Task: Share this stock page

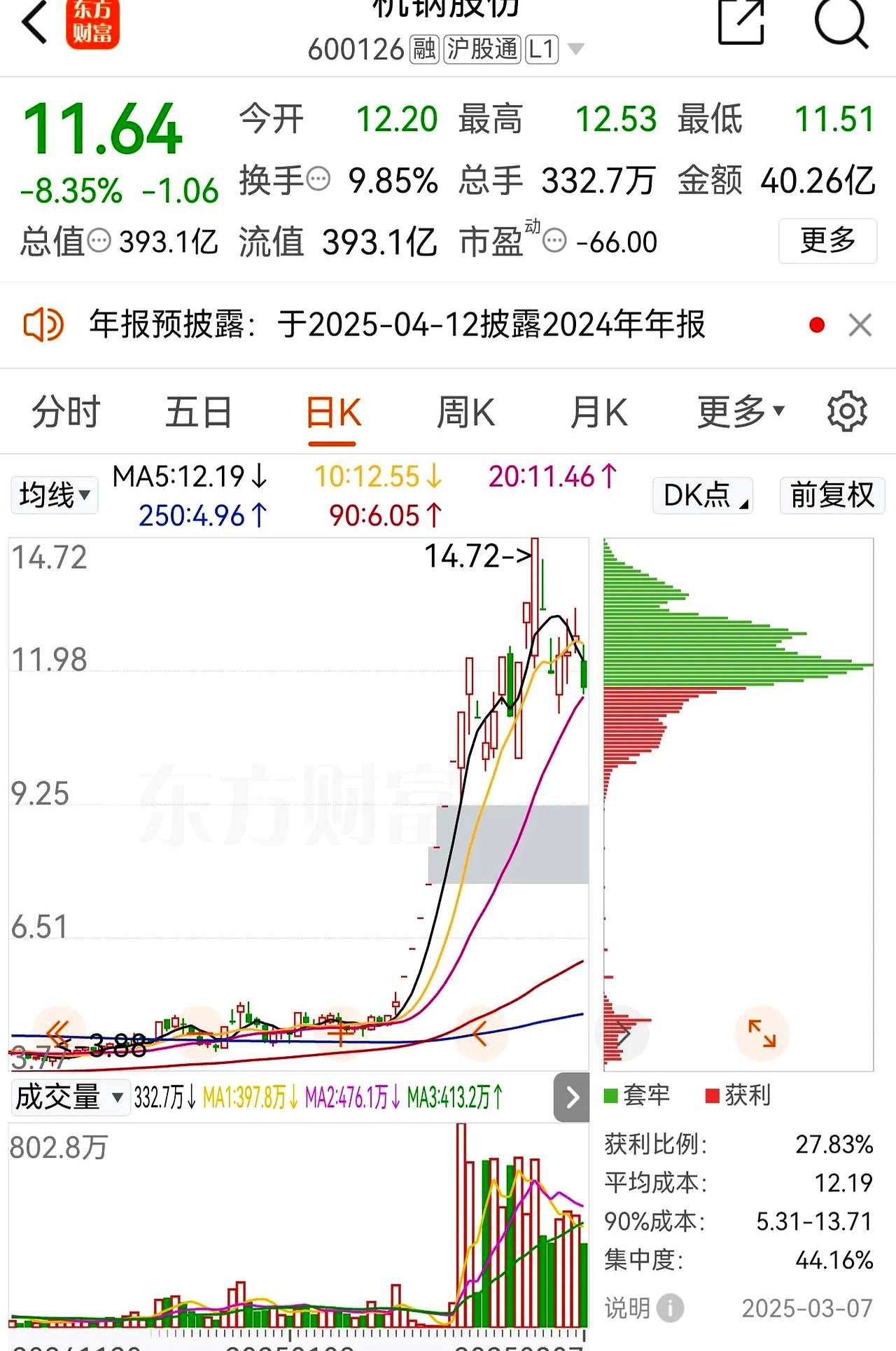Action: click(741, 22)
